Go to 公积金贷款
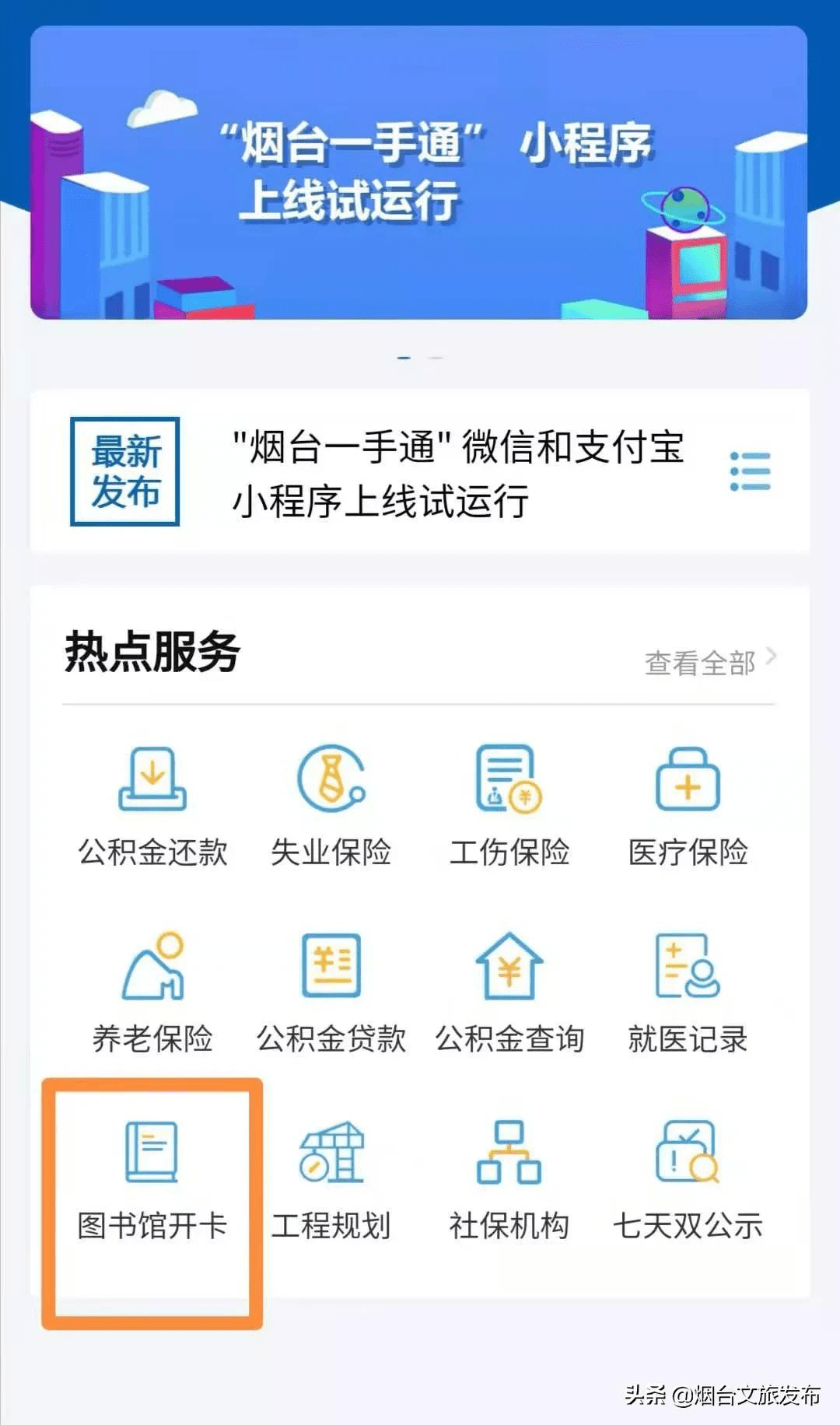Viewport: 840px width, 1425px height. [331, 993]
